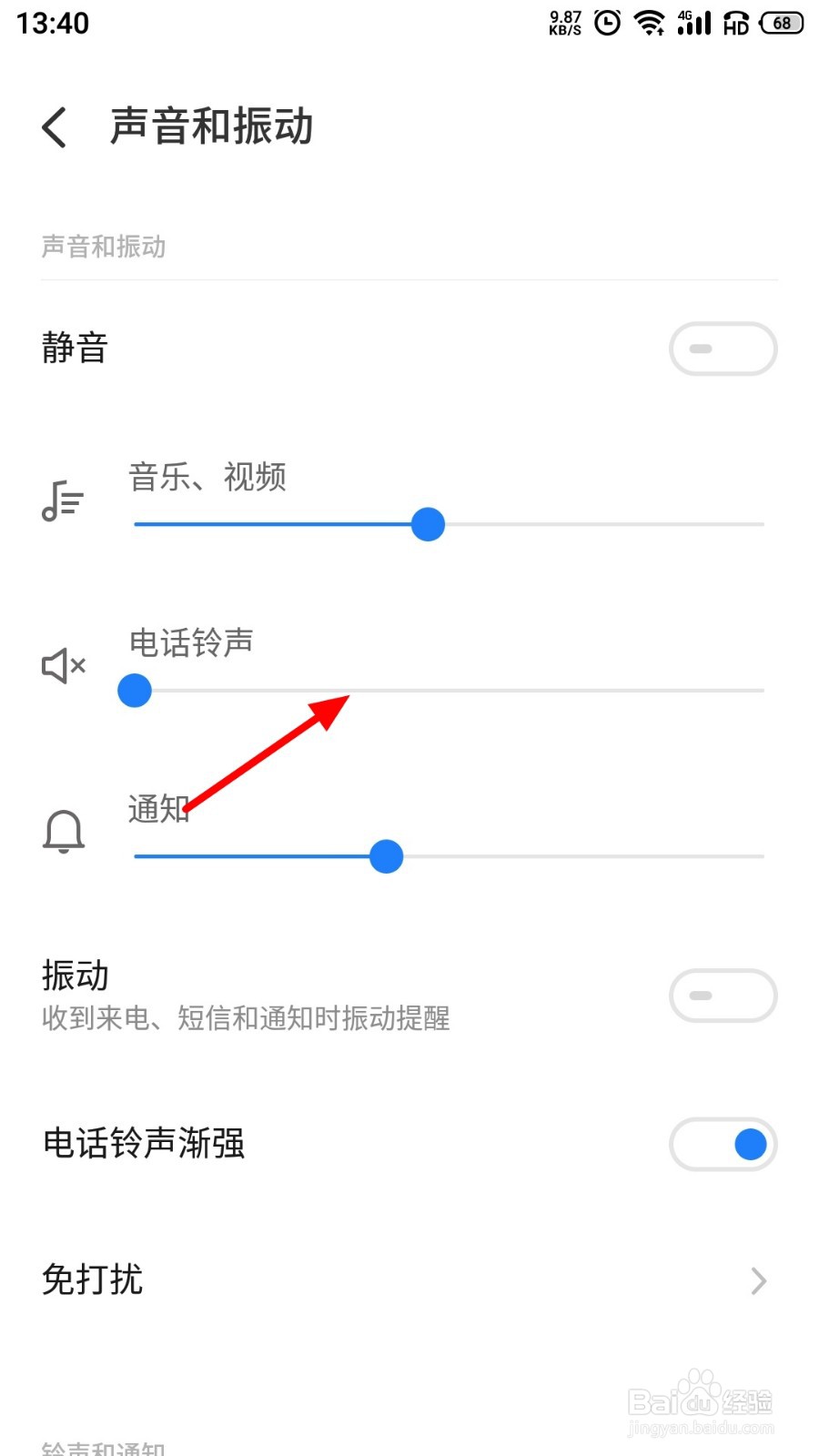Viewport: 819px width, 1456px height.
Task: Turn on the 振动 vibration switch
Action: (723, 996)
